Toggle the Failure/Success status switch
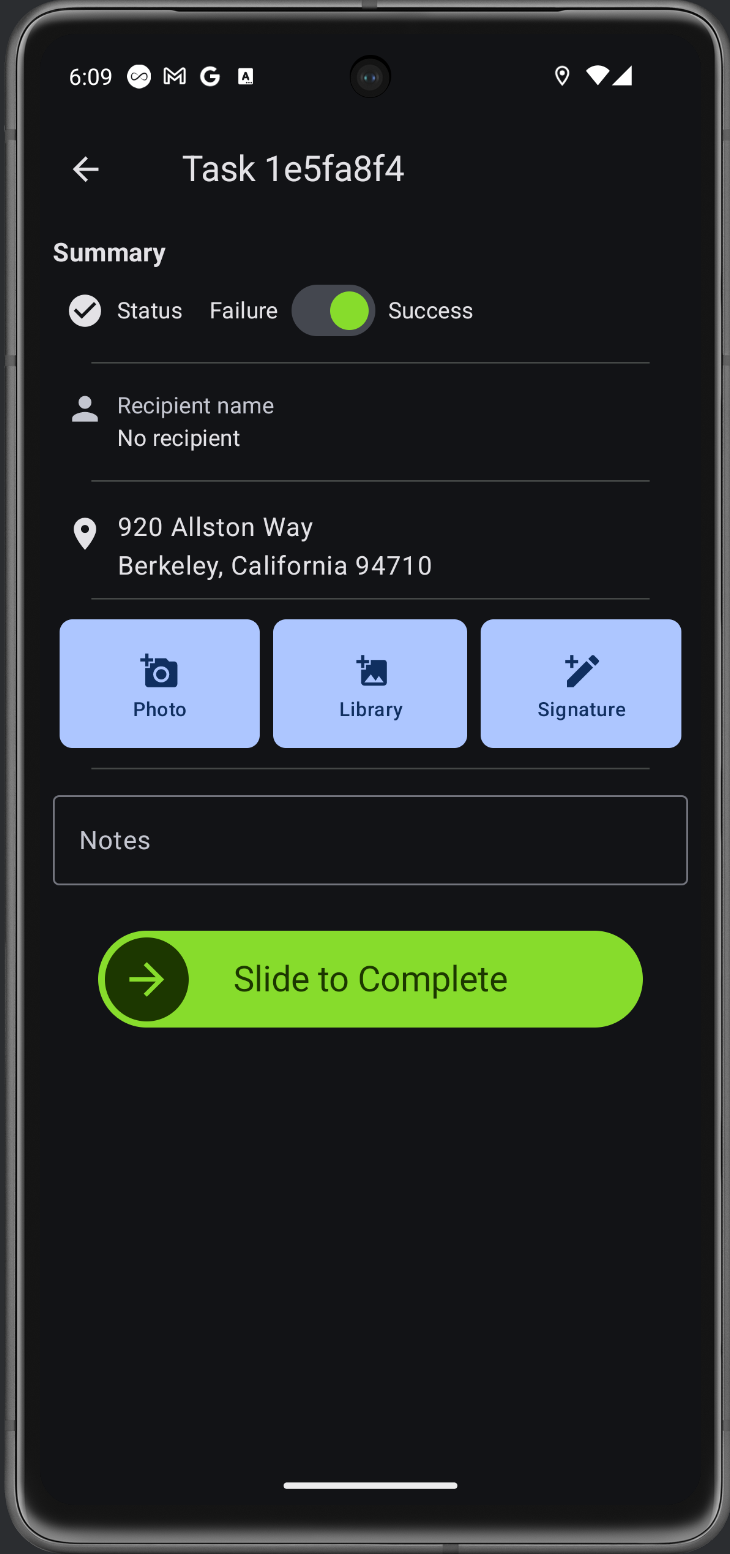This screenshot has width=730, height=1554. [333, 311]
